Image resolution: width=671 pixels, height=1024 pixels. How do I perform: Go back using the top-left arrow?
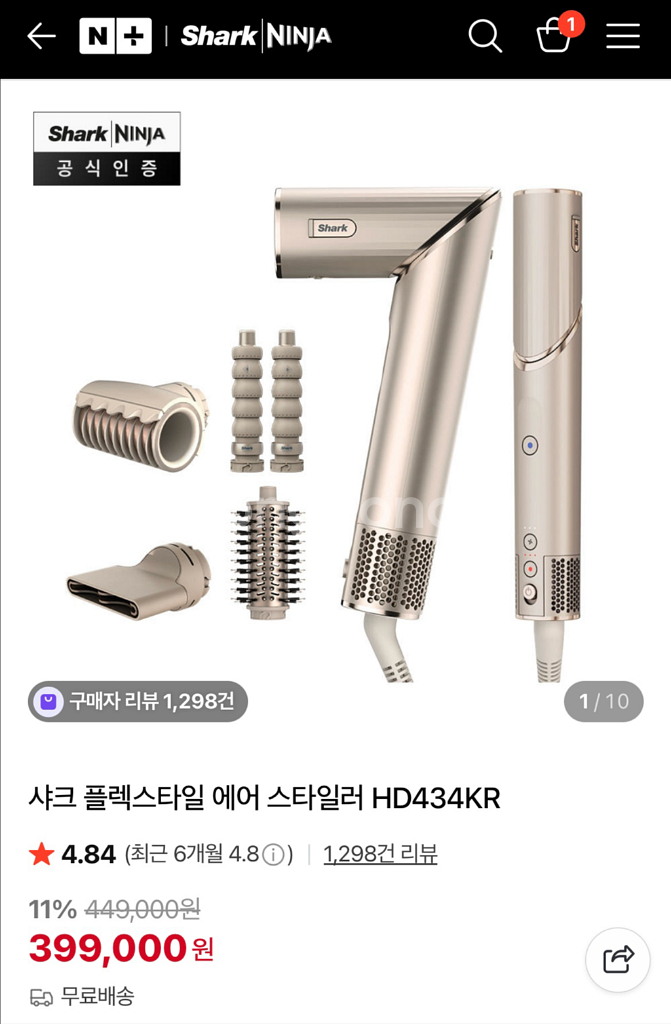tap(41, 37)
